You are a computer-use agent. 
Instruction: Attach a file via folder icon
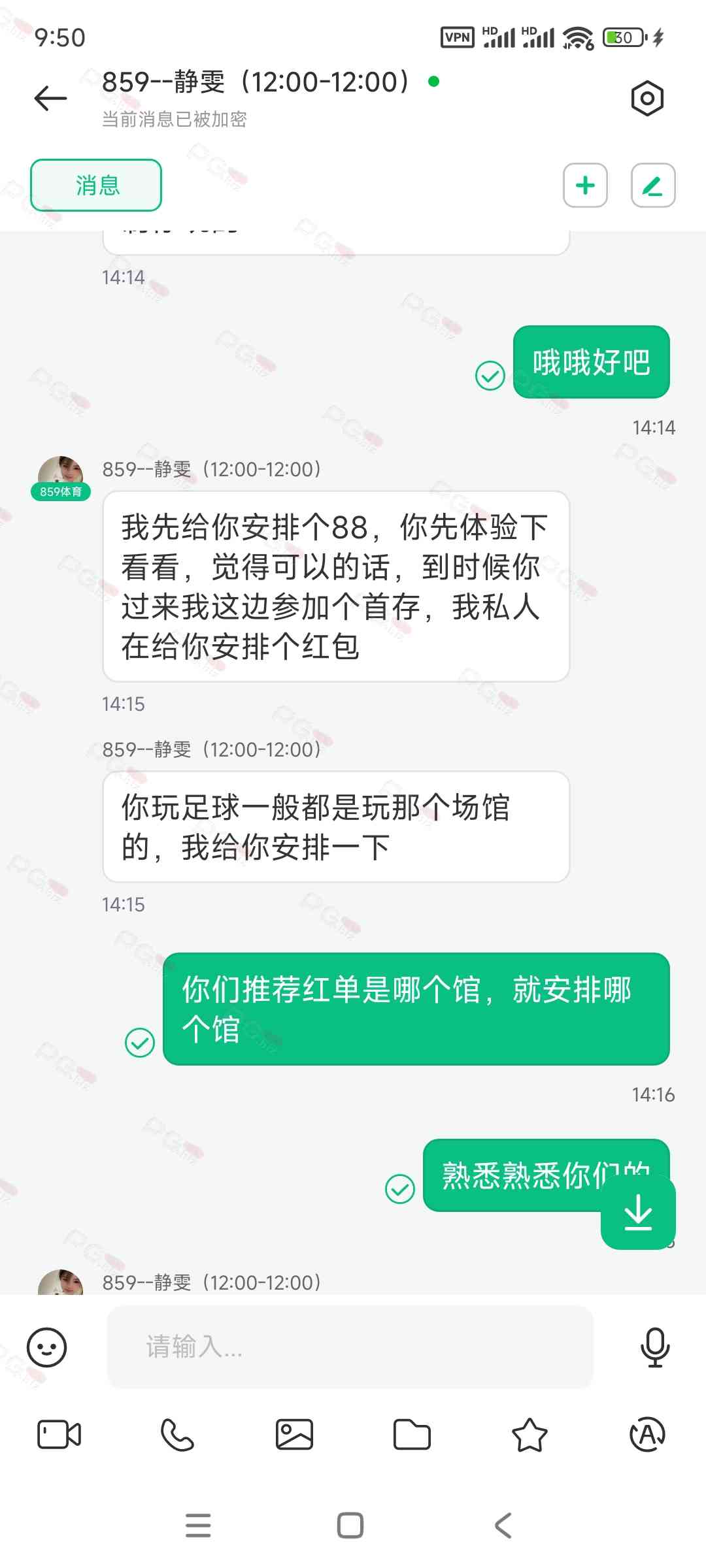pyautogui.click(x=412, y=1435)
